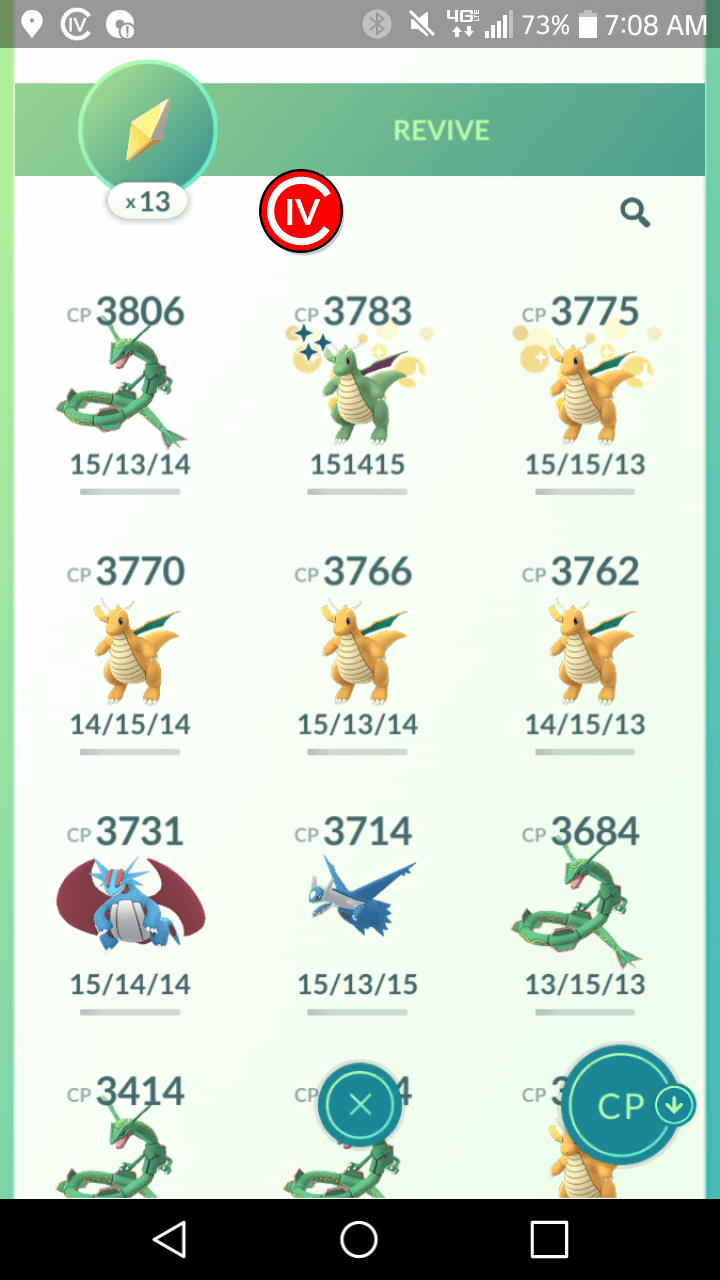The width and height of the screenshot is (720, 1280).
Task: Close the revive selection screen
Action: point(360,1104)
